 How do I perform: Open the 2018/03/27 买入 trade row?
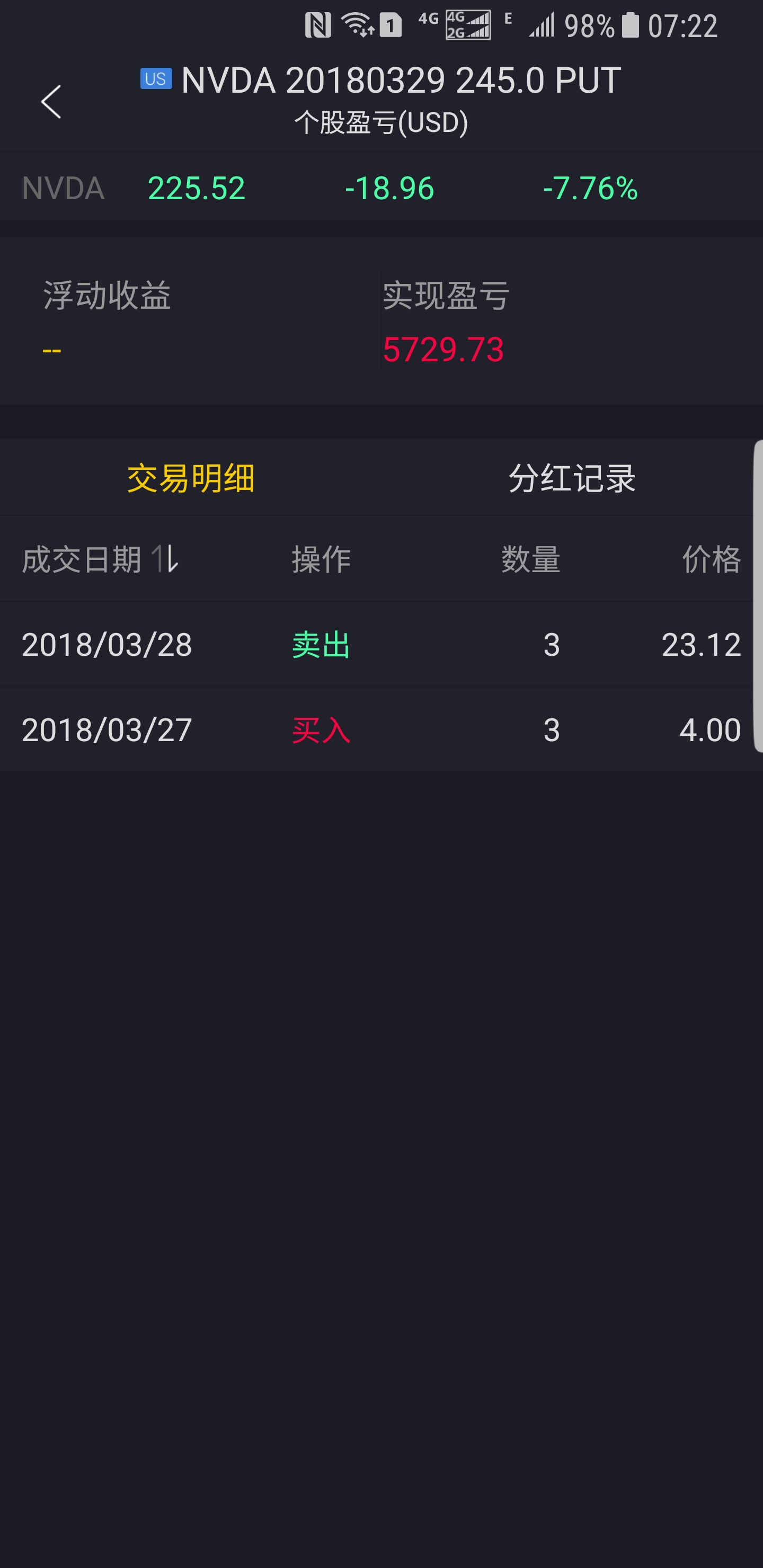click(x=381, y=730)
